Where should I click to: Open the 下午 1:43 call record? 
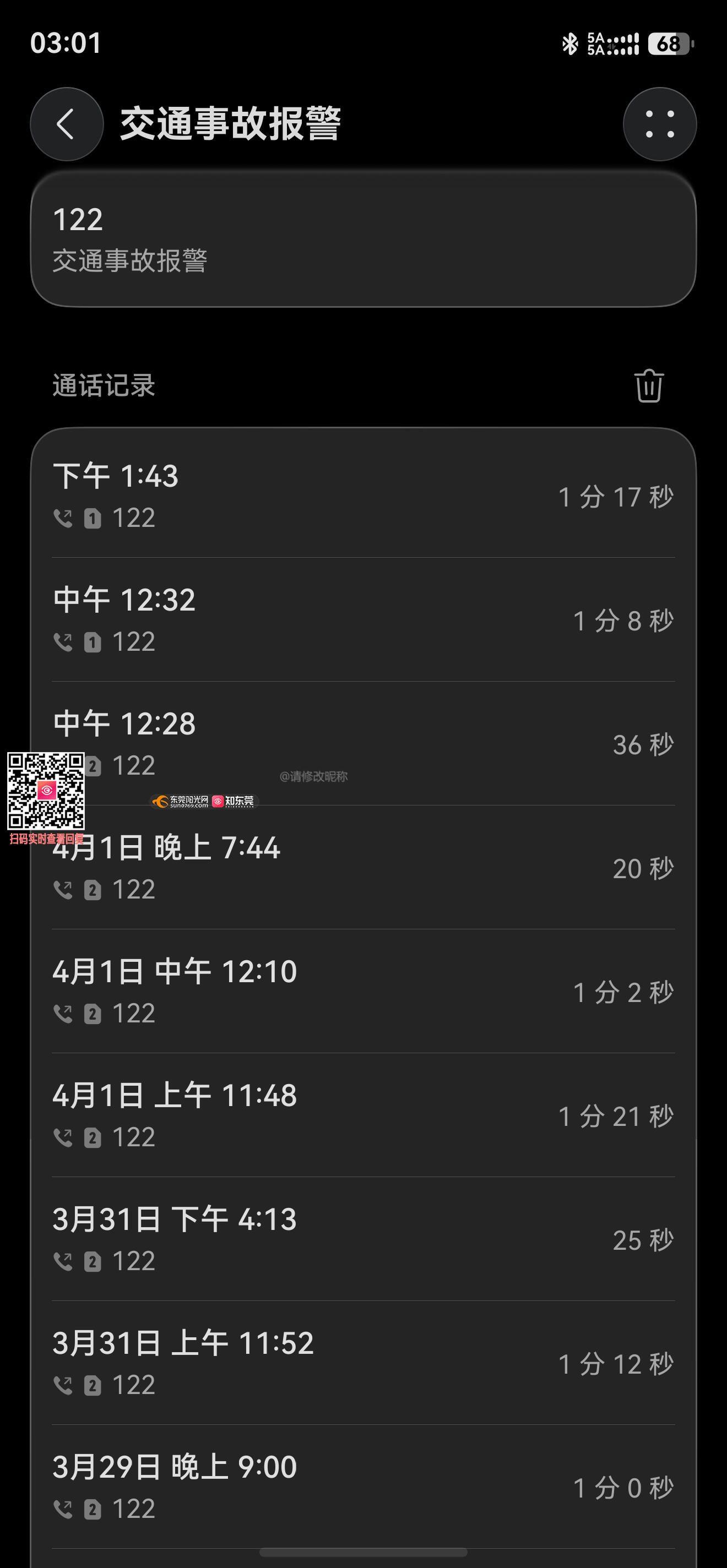point(363,496)
